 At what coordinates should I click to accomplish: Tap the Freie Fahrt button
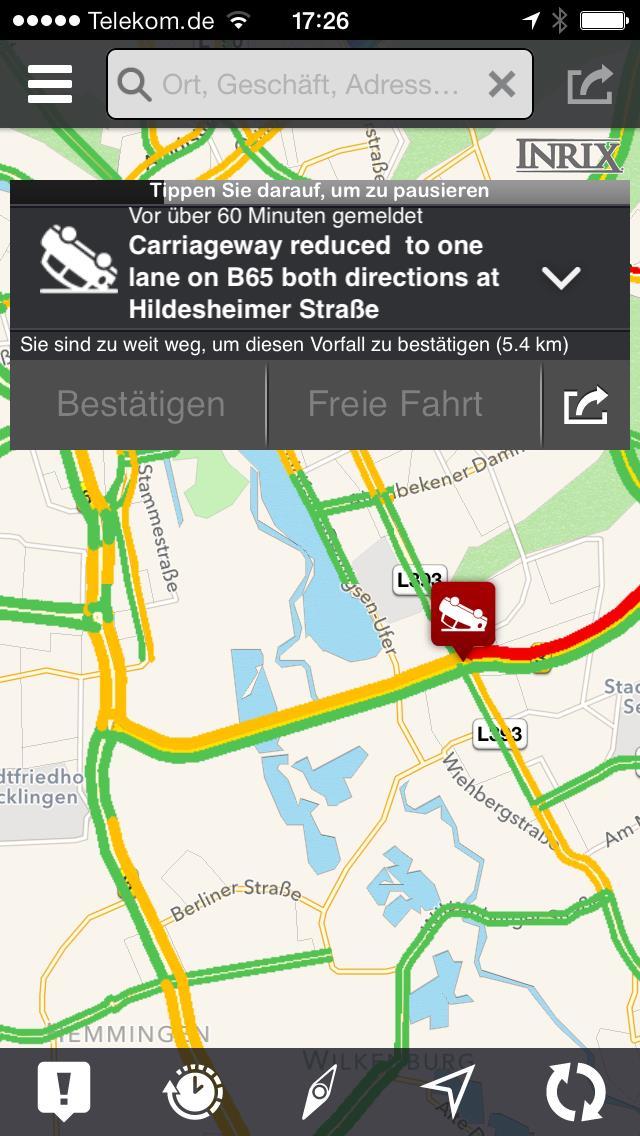(395, 404)
